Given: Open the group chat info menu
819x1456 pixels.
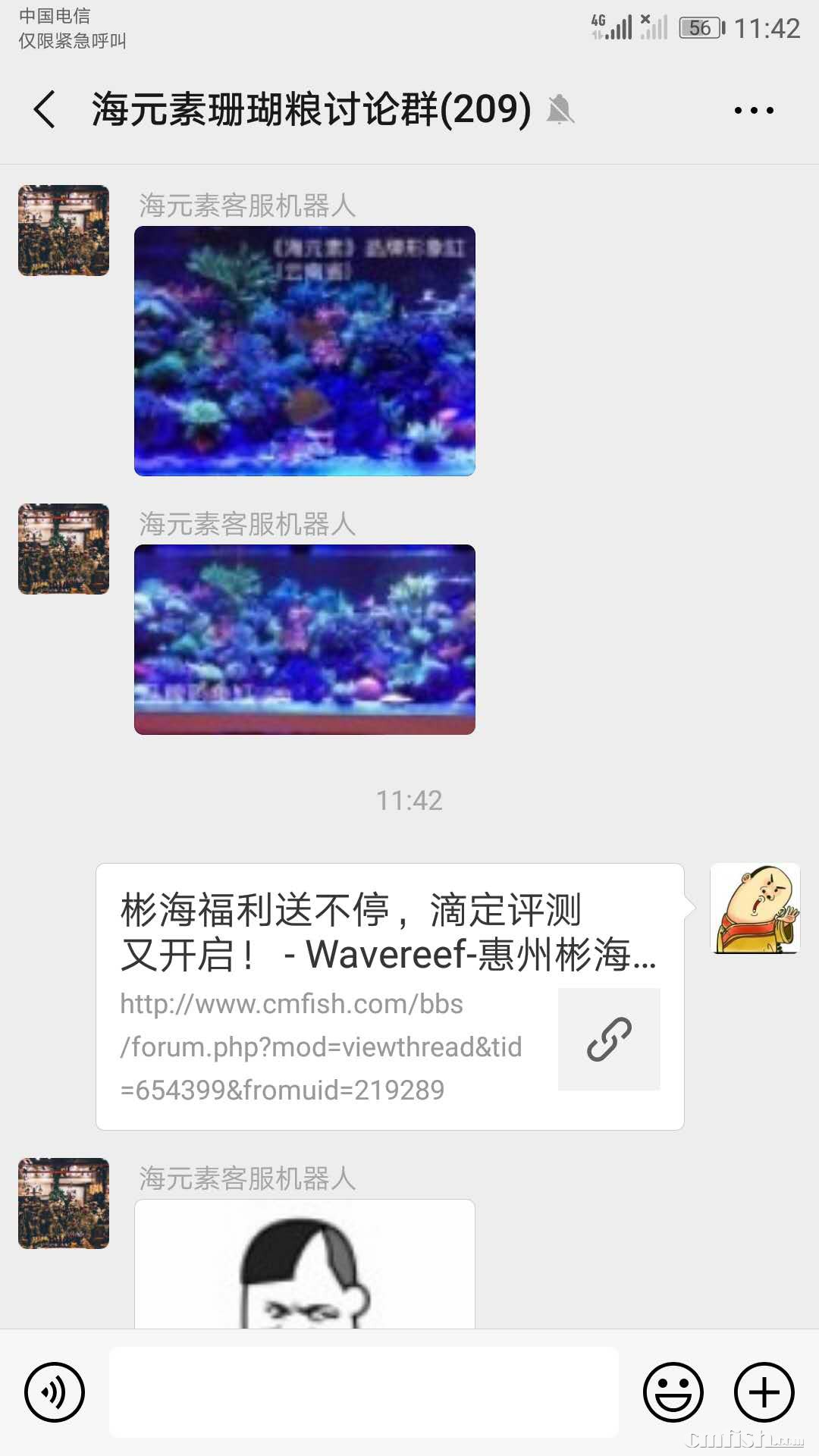Looking at the screenshot, I should (754, 111).
